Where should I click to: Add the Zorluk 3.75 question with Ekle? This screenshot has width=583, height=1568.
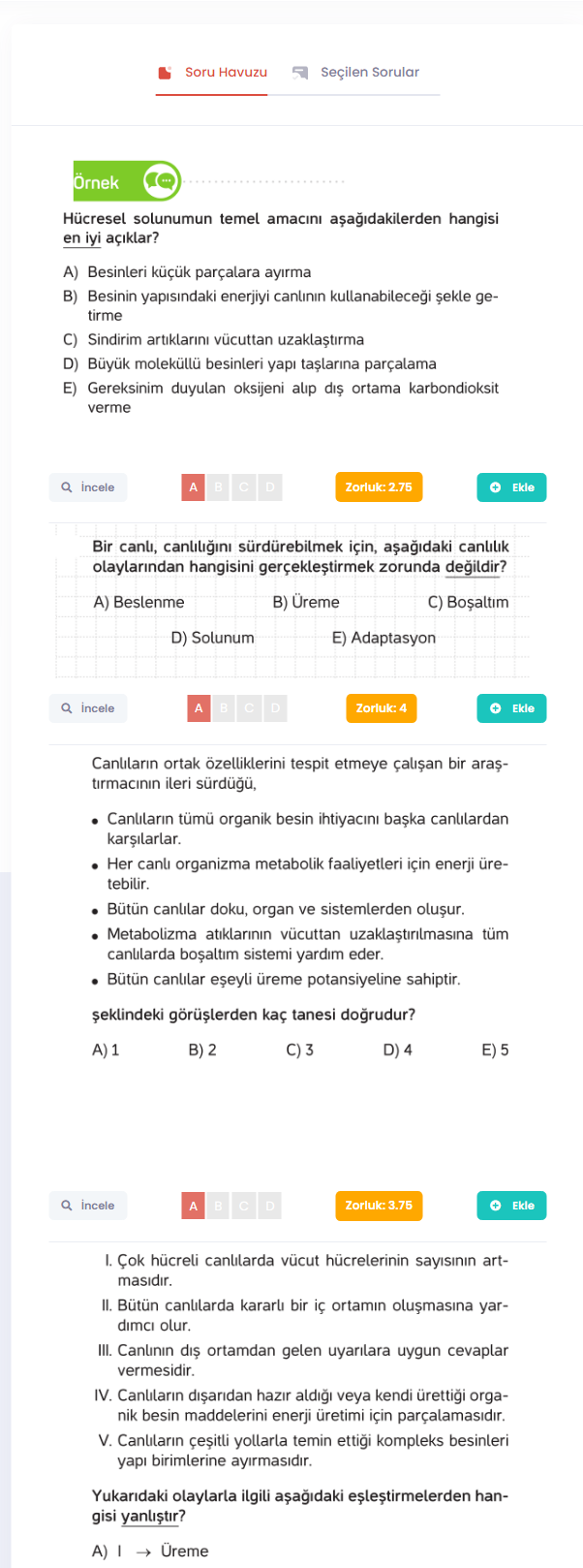point(511,1206)
